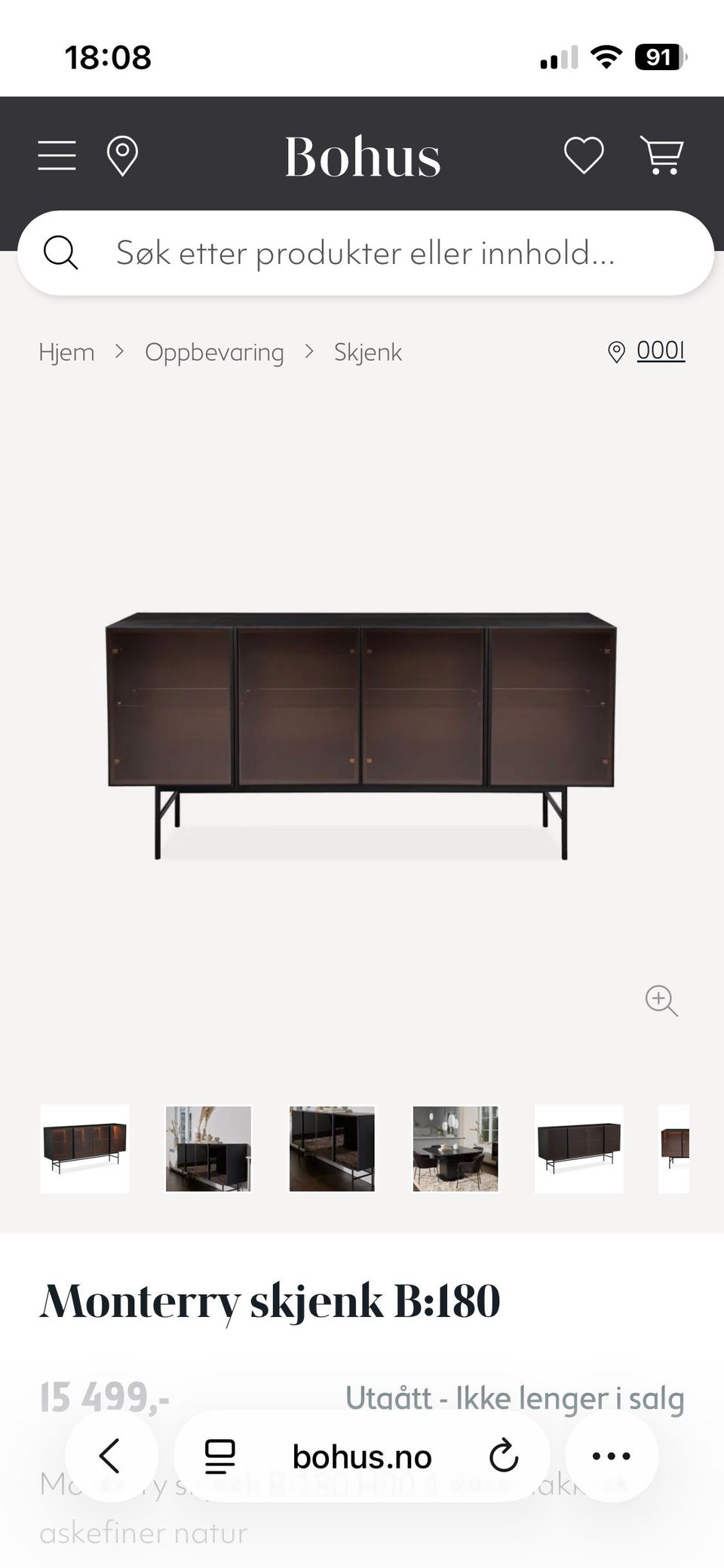Viewport: 724px width, 1568px height.
Task: Select the first thumbnail with lit sideboard
Action: pos(84,1149)
